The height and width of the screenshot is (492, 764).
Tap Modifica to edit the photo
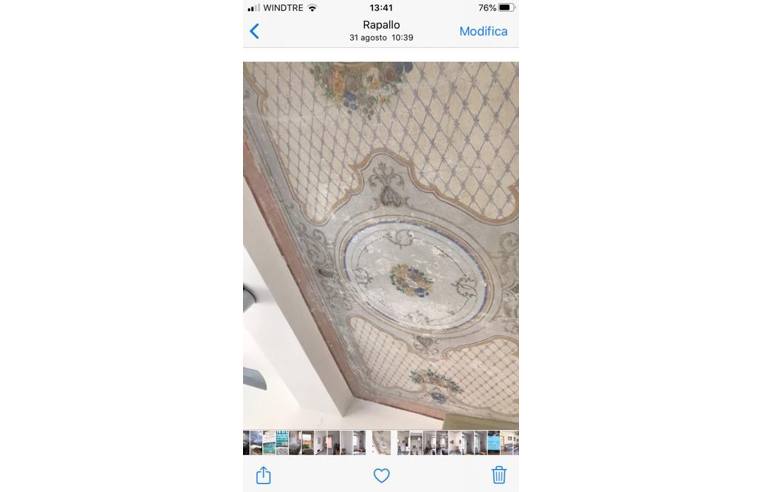(483, 31)
